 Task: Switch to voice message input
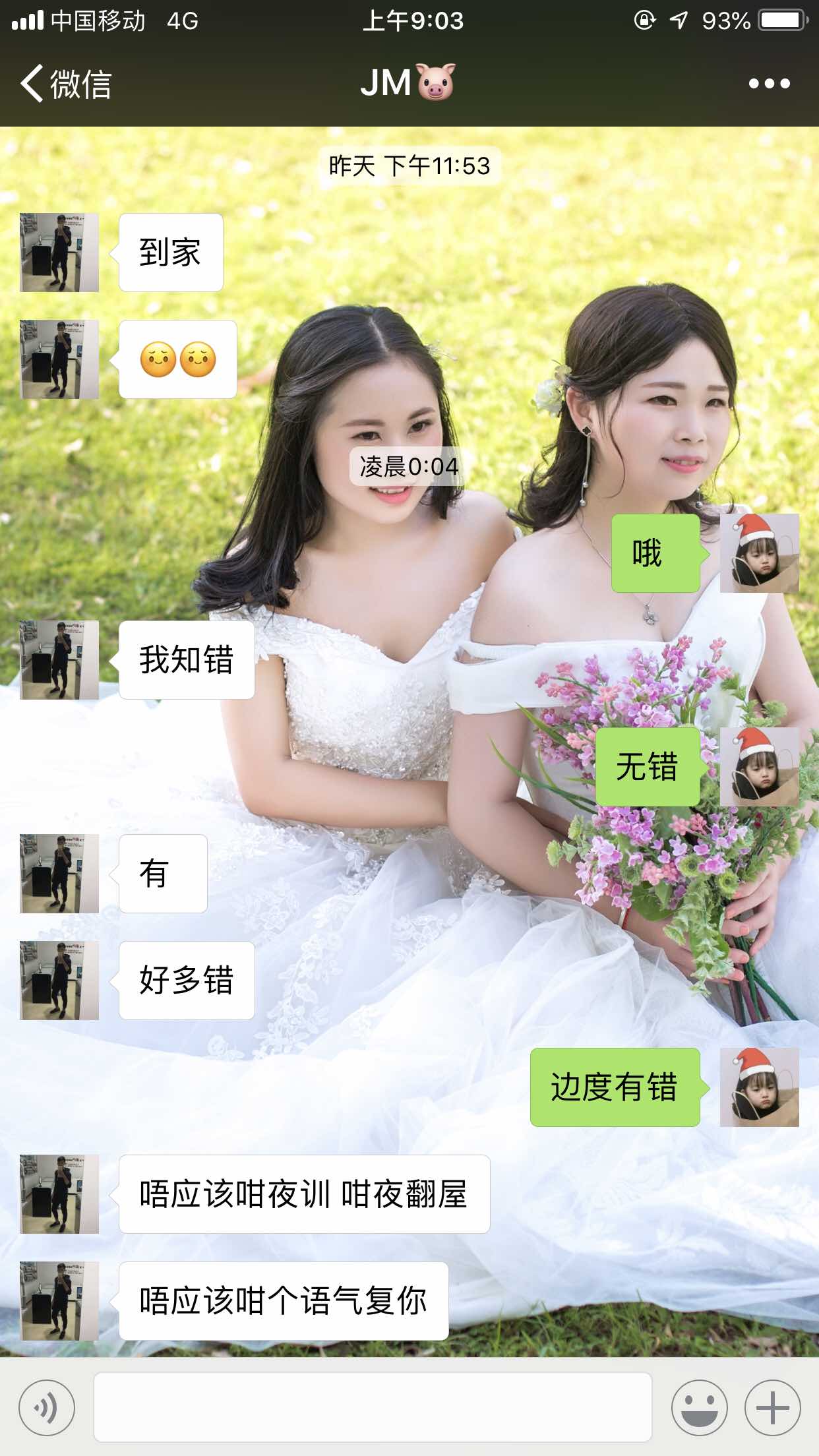tap(47, 1407)
